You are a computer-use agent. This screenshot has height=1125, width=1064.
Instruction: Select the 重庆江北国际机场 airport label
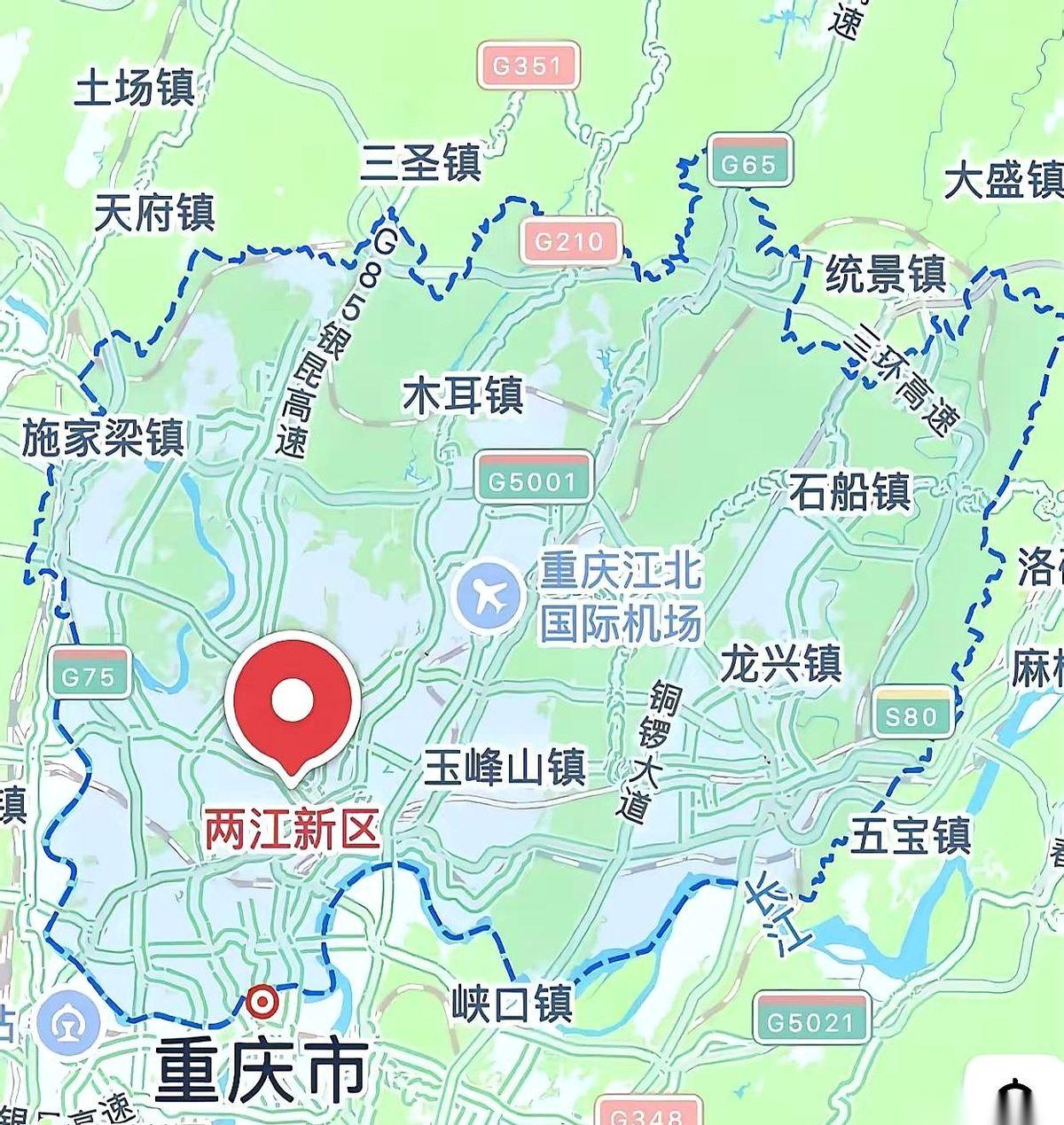coord(621,597)
